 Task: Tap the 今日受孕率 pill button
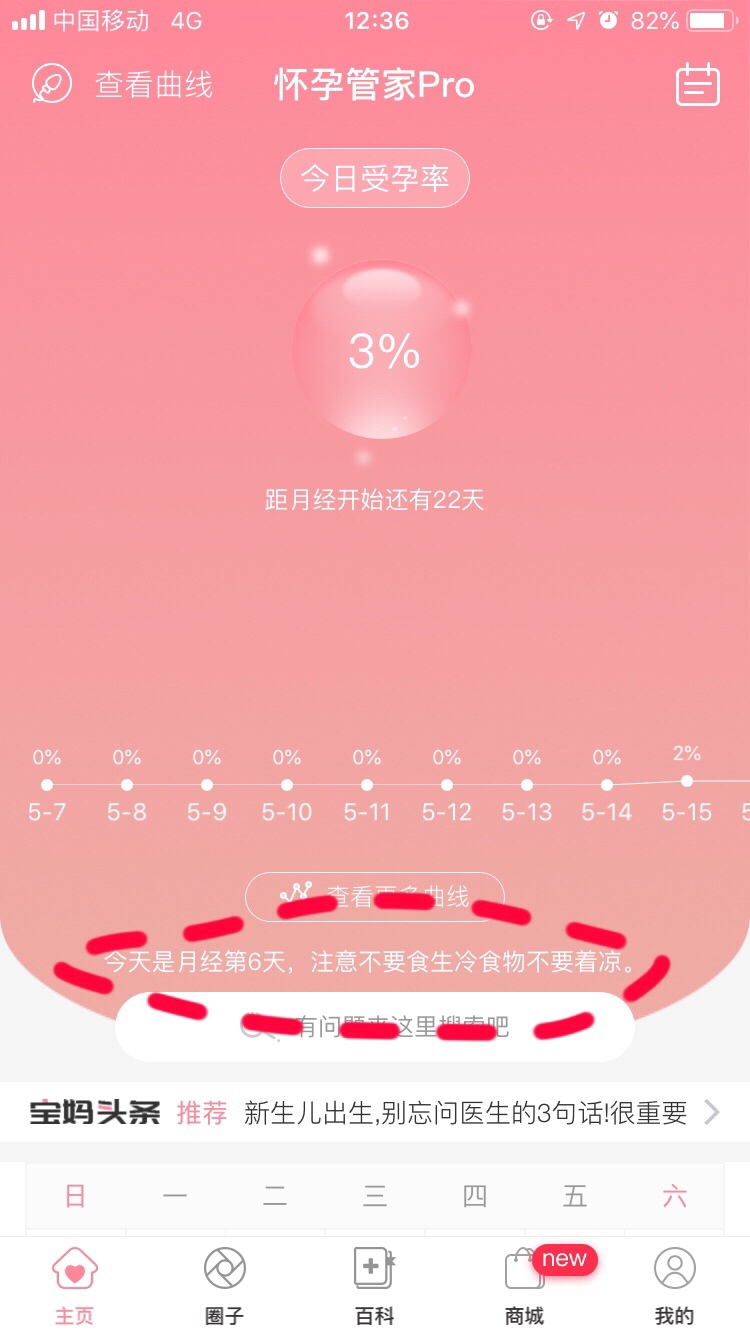point(375,179)
